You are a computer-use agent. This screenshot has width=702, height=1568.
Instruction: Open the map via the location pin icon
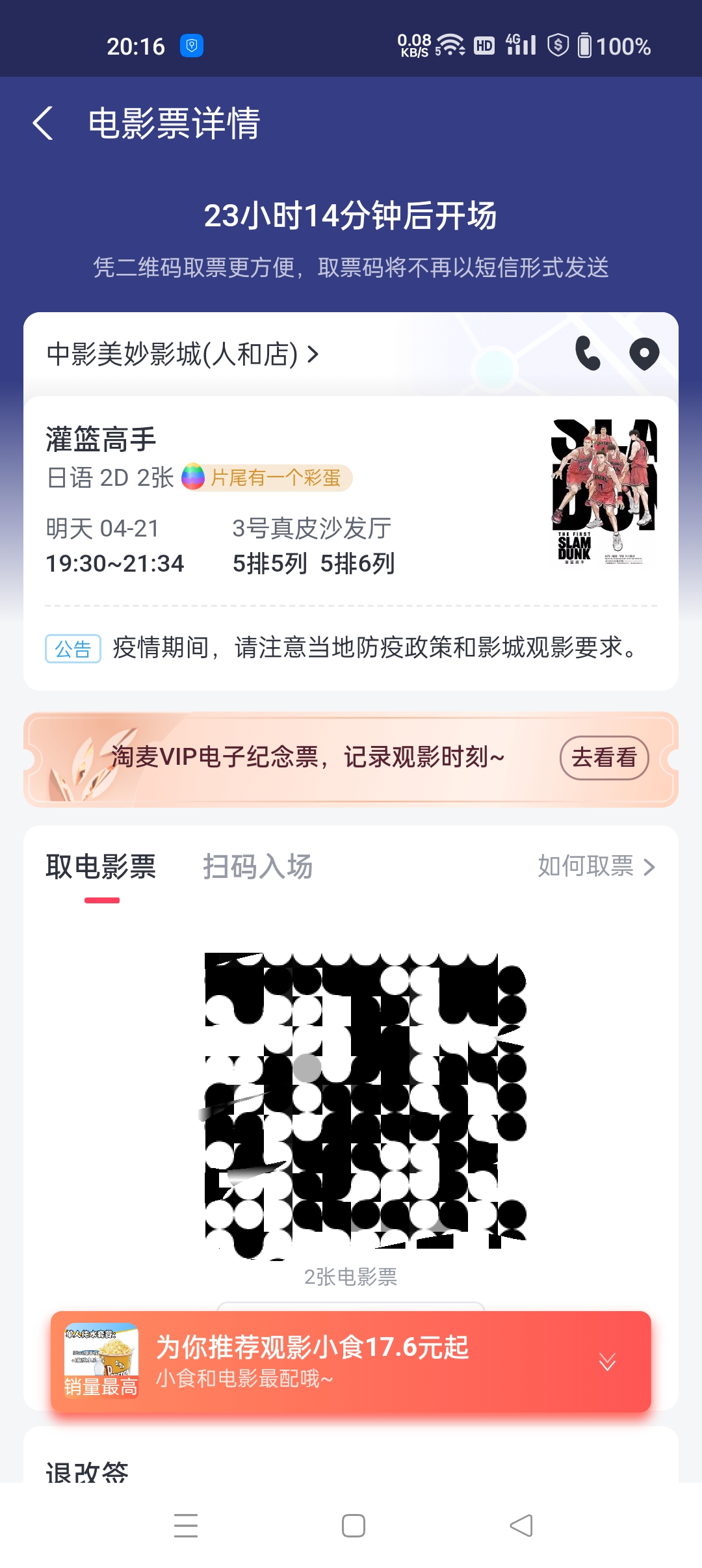(643, 354)
